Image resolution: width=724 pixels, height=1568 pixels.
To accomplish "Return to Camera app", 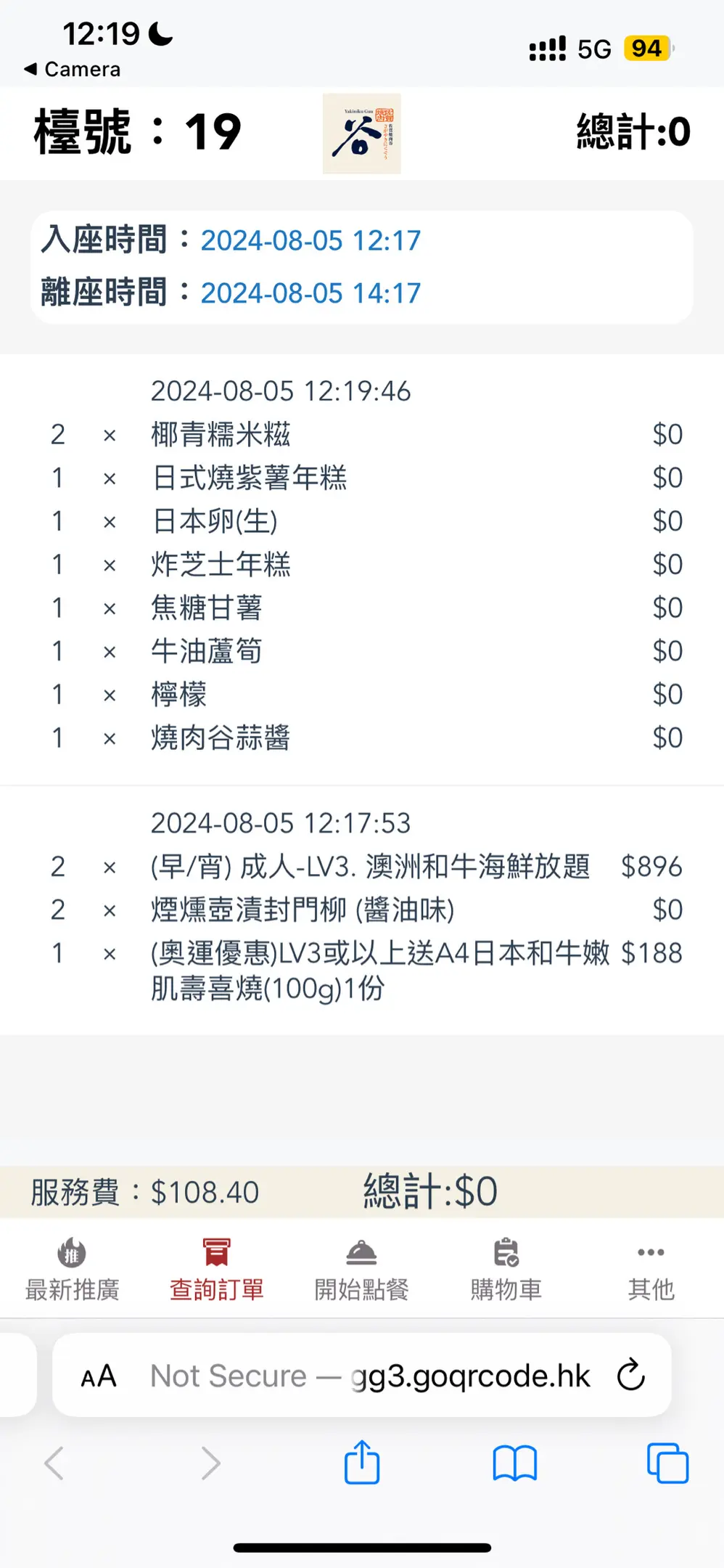I will click(72, 70).
